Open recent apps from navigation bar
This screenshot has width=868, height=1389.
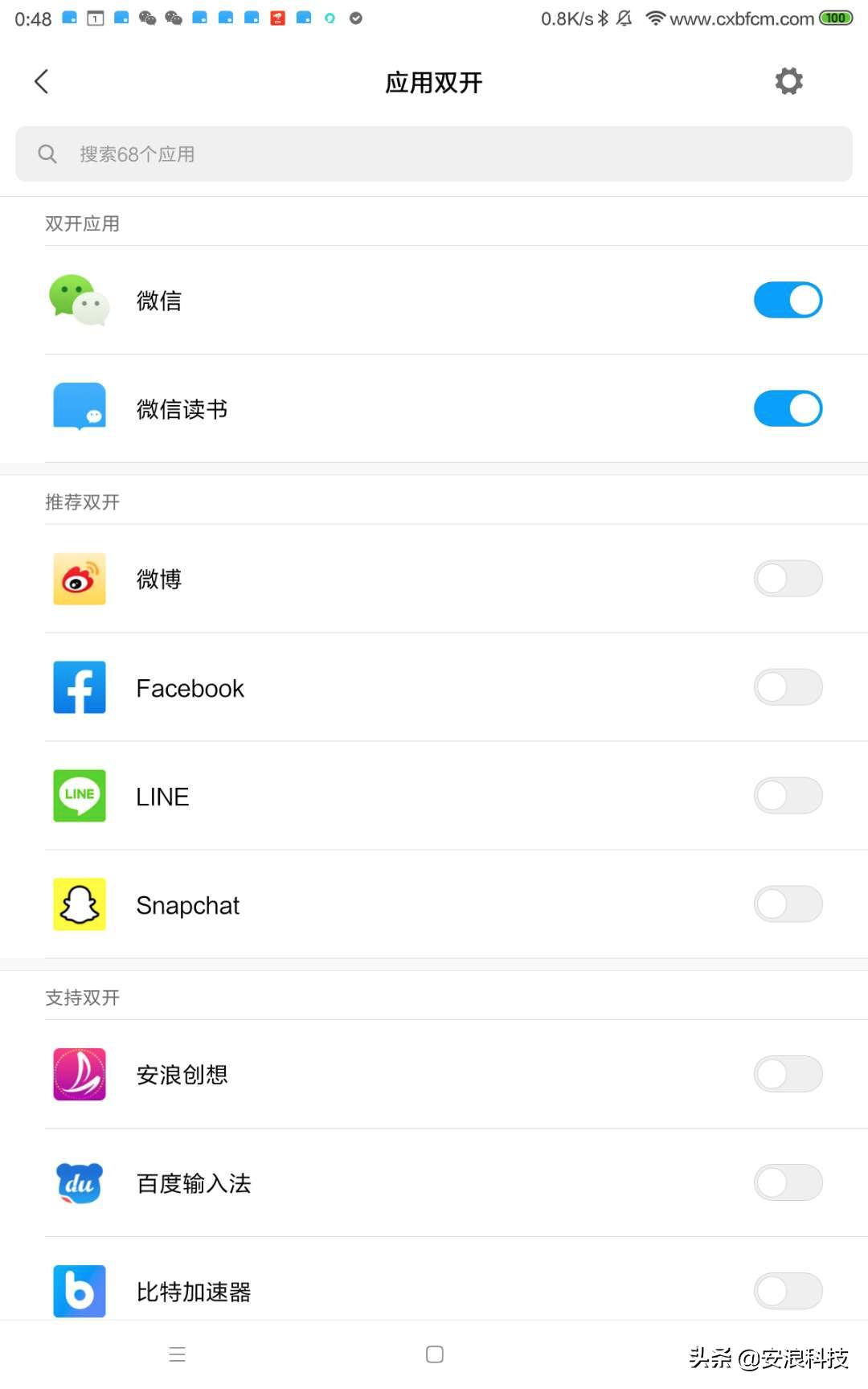tap(178, 1354)
